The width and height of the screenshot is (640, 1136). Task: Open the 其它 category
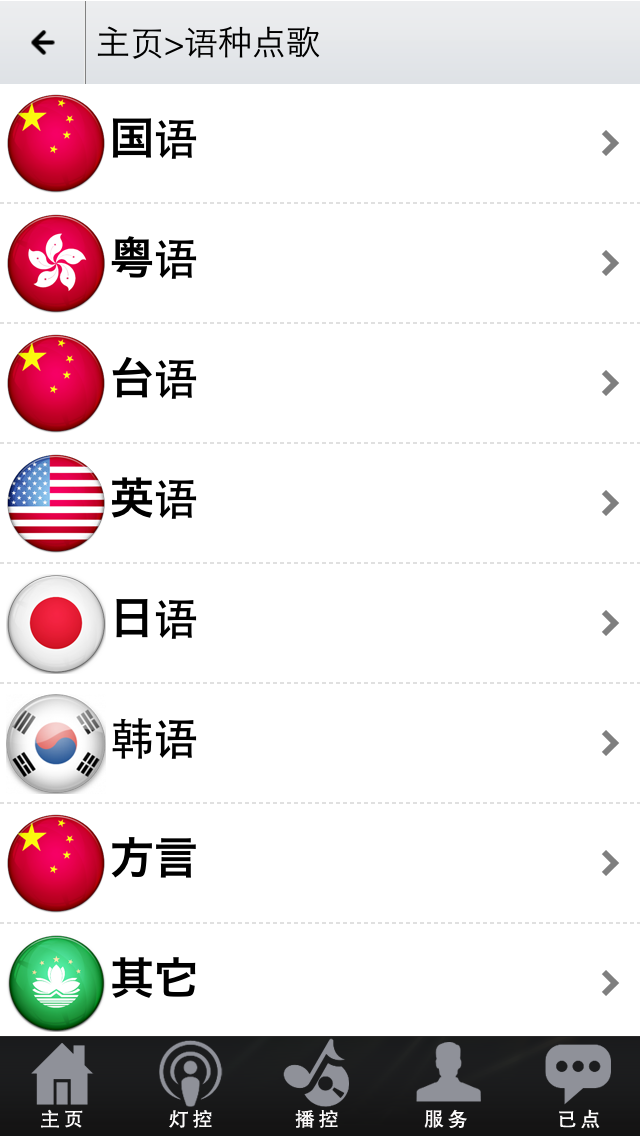click(320, 980)
